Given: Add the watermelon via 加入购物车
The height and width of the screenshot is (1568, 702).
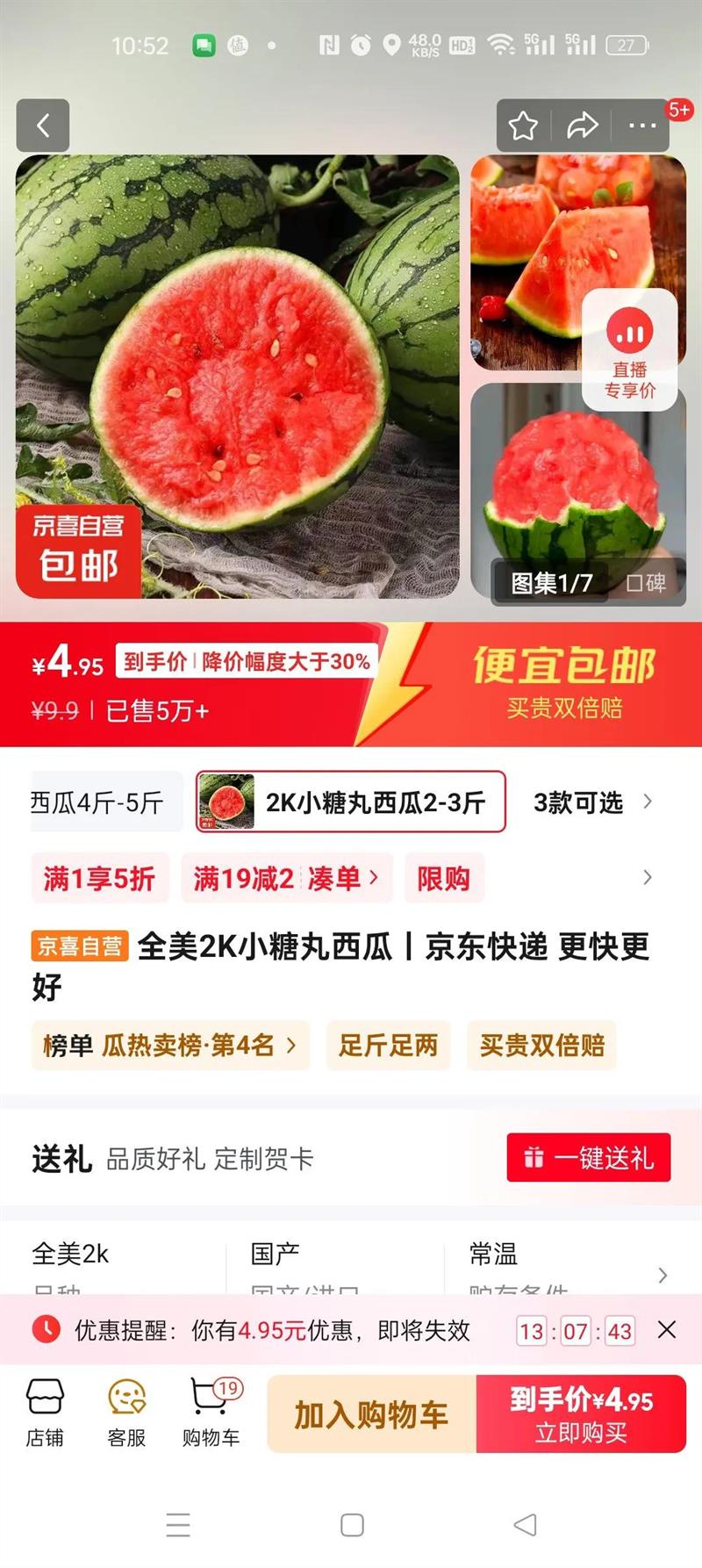Looking at the screenshot, I should [x=371, y=1413].
